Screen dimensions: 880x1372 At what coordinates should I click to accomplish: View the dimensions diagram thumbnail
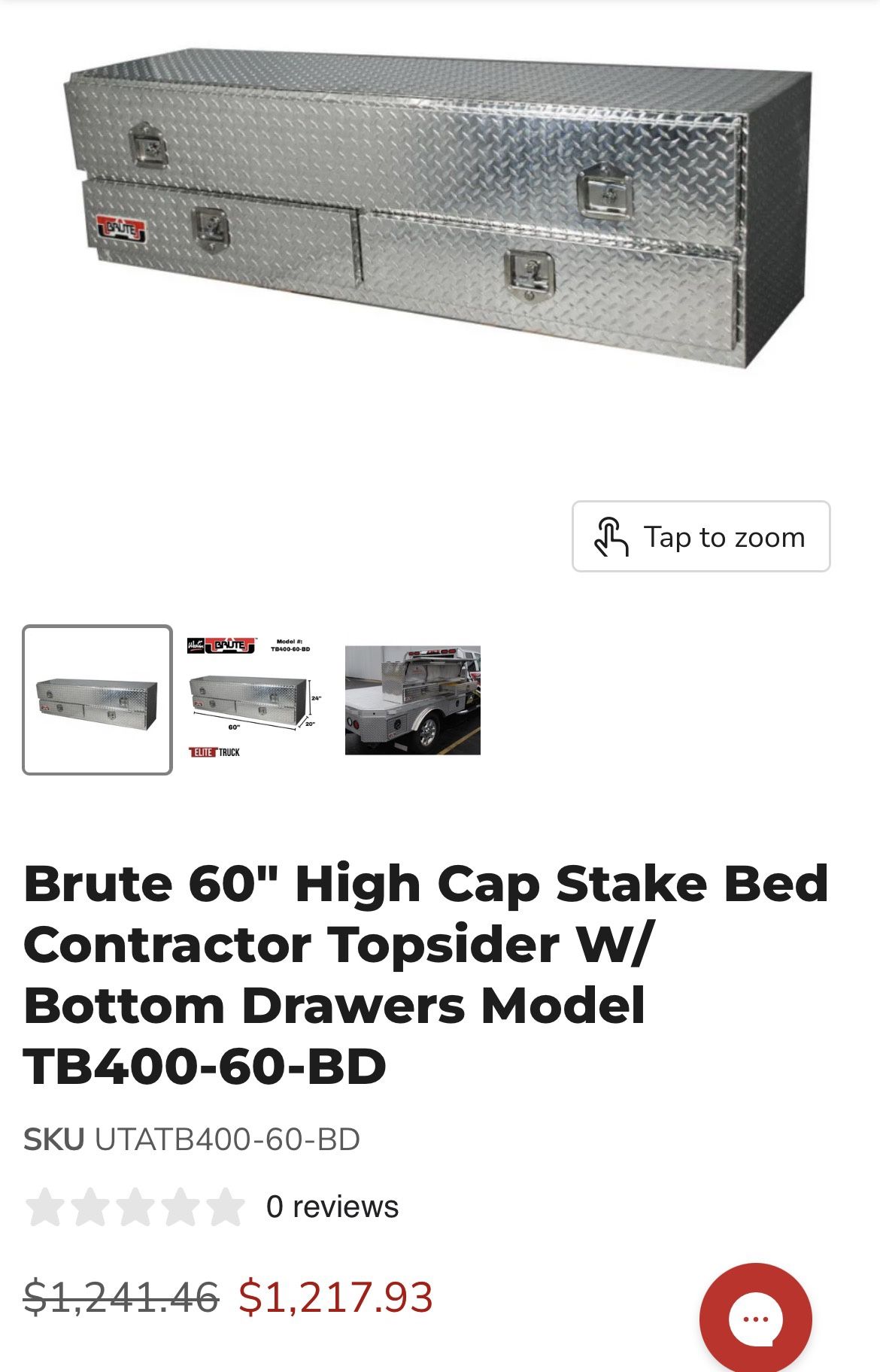point(255,700)
